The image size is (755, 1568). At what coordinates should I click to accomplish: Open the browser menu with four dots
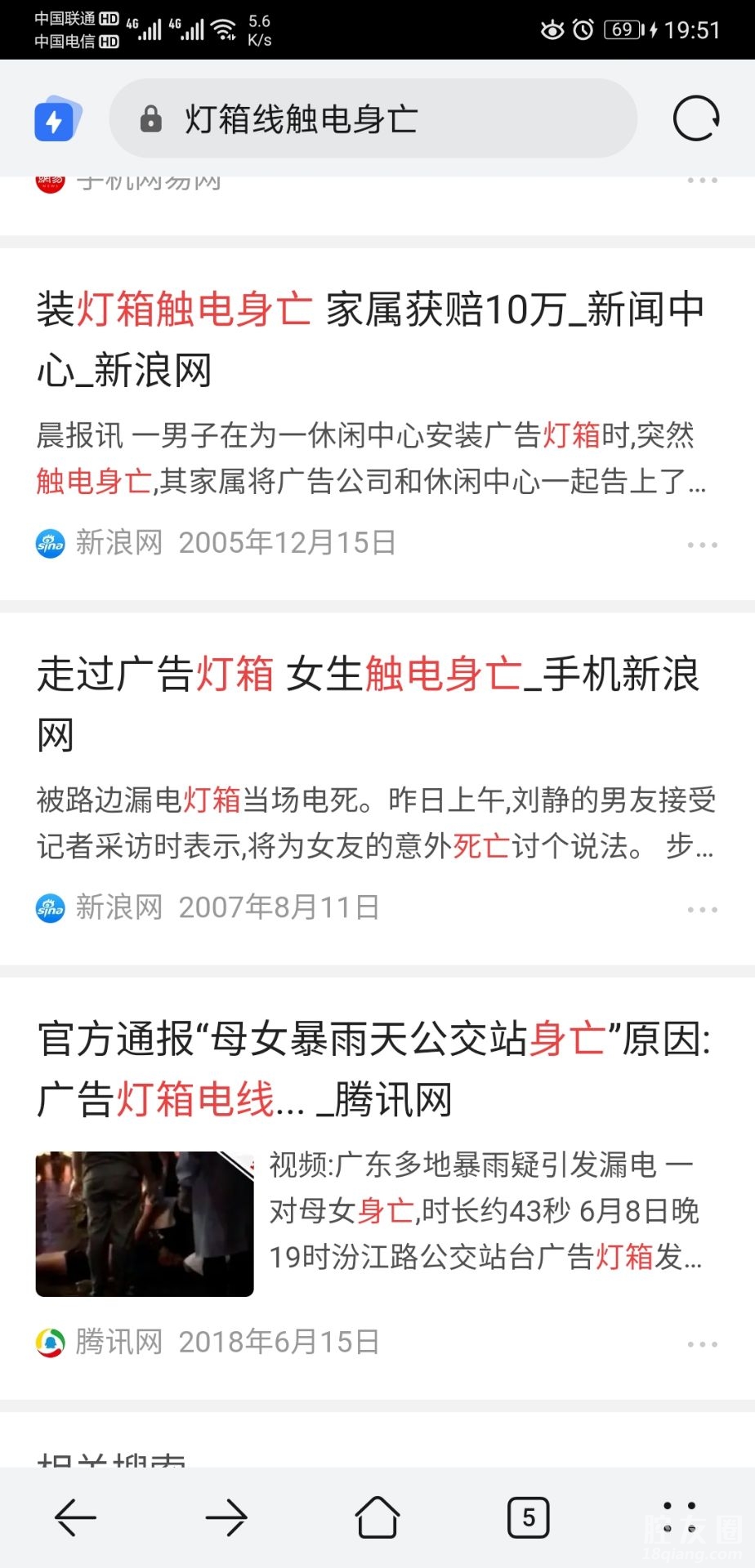tap(679, 1517)
